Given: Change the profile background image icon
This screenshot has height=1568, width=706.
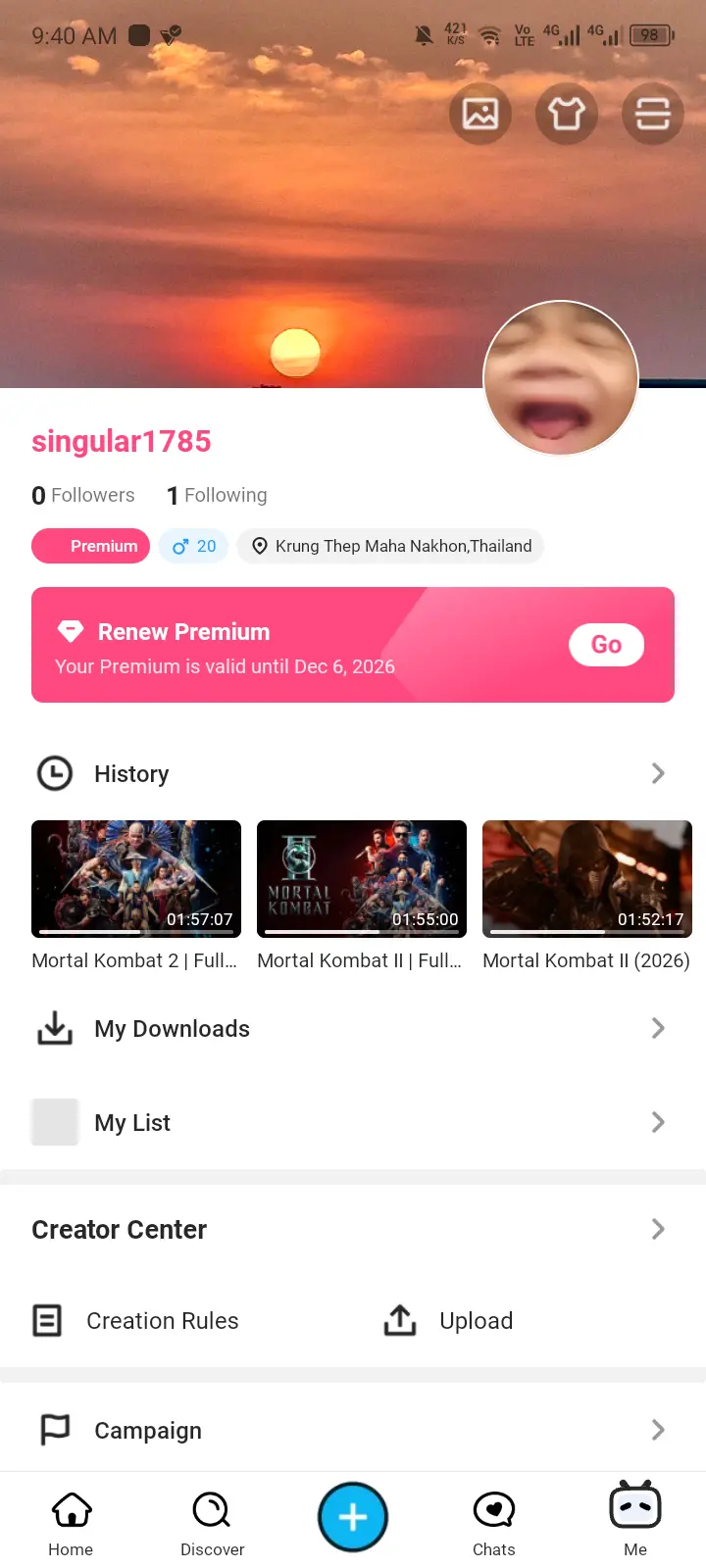Looking at the screenshot, I should [x=480, y=114].
